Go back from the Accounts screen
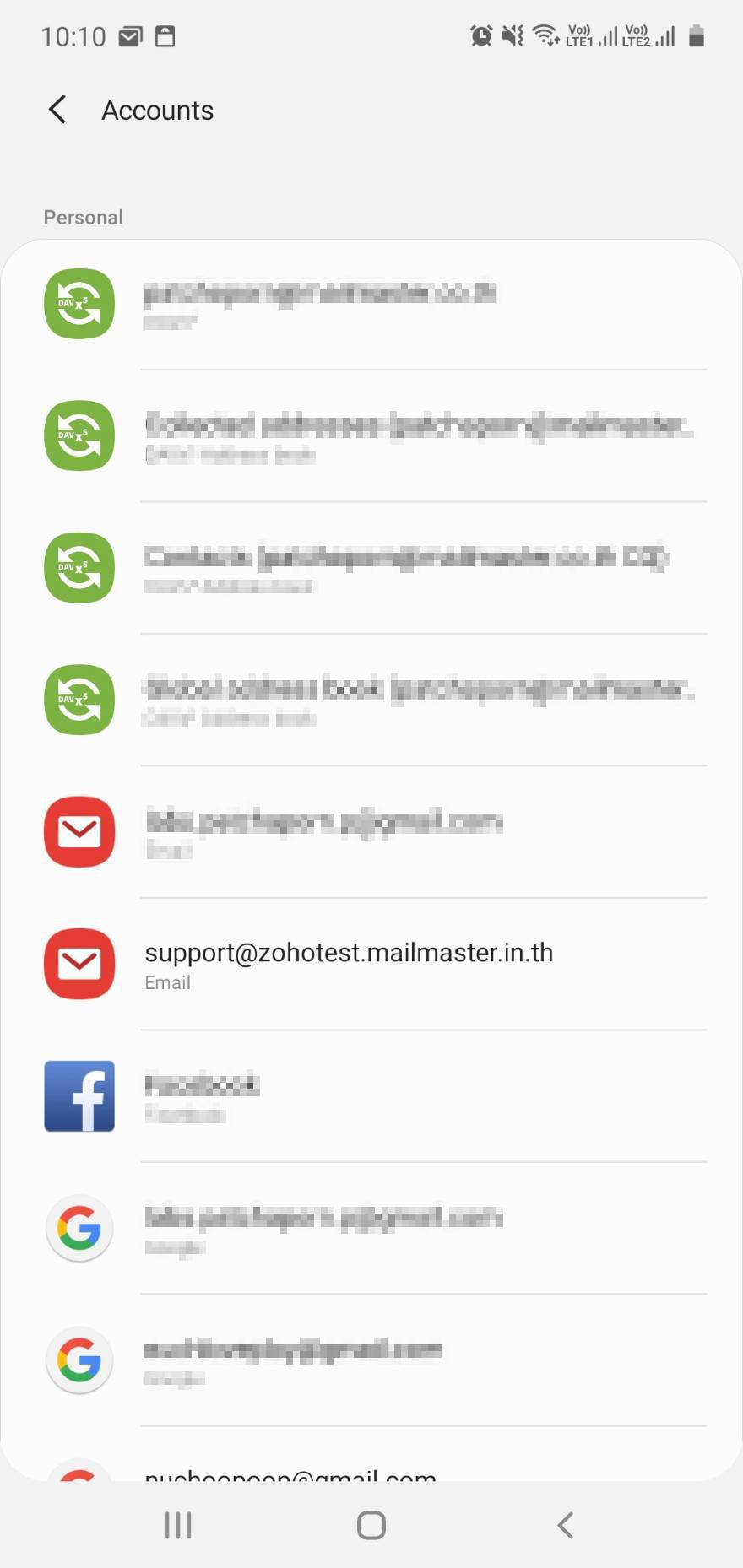 (57, 110)
